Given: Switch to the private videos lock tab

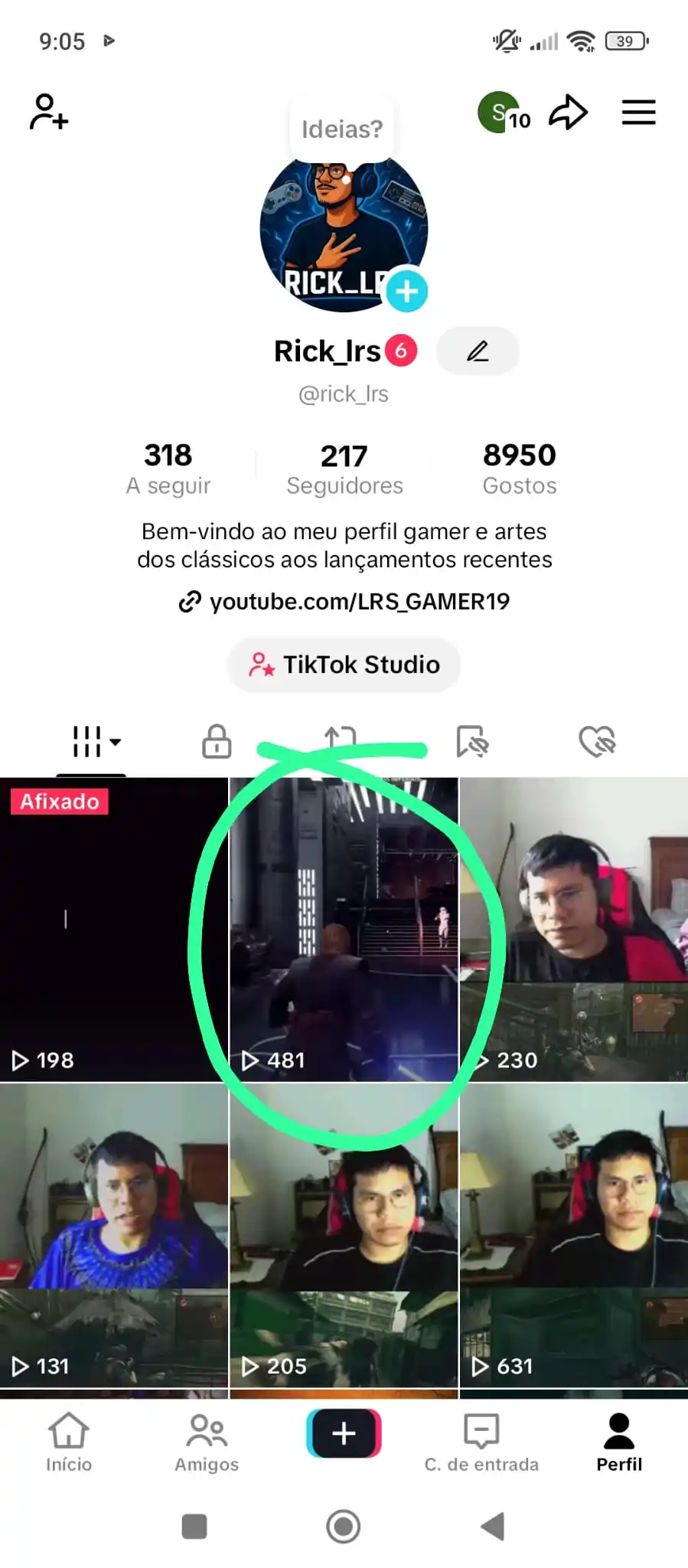Looking at the screenshot, I should [217, 741].
